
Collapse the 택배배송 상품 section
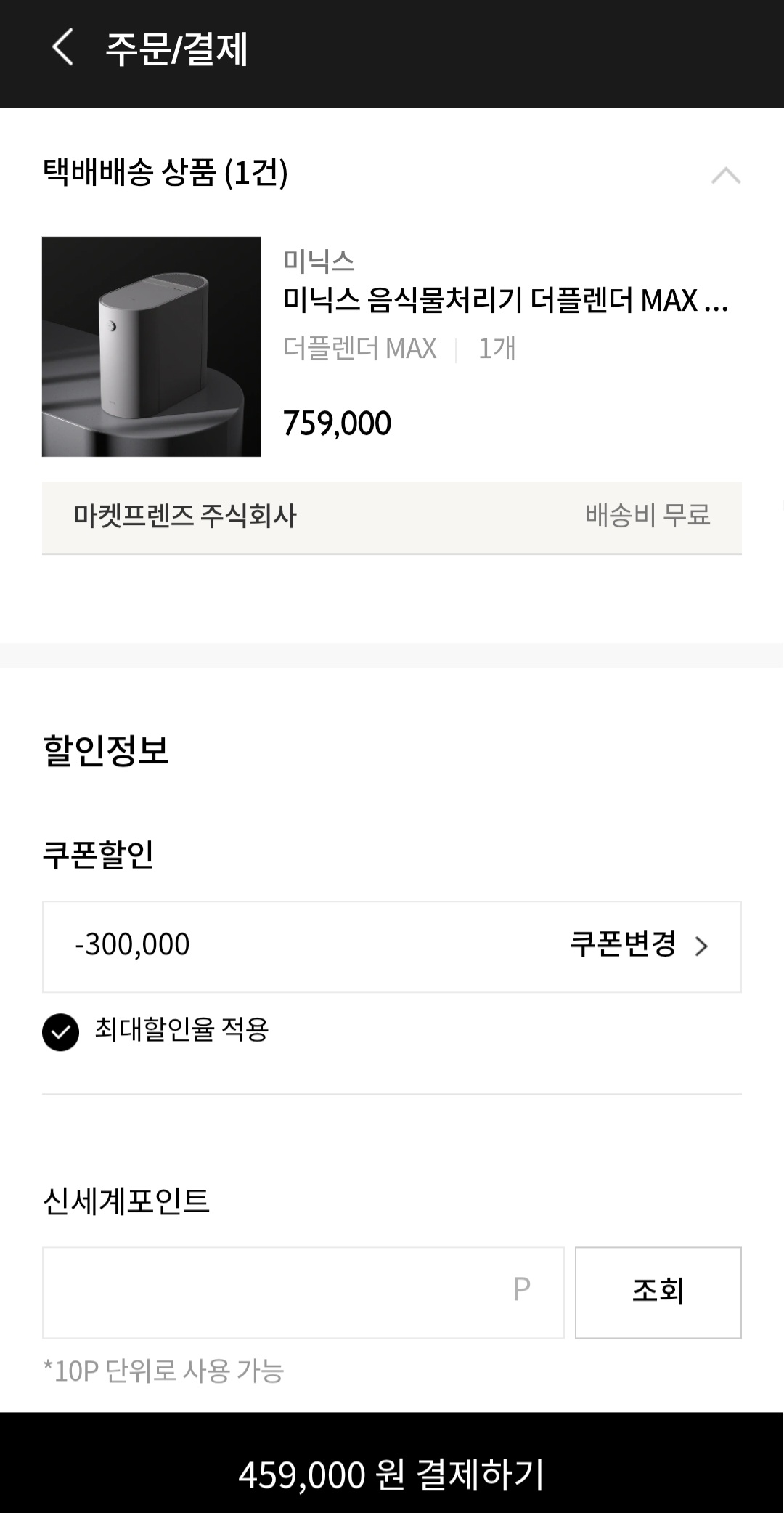(x=725, y=175)
